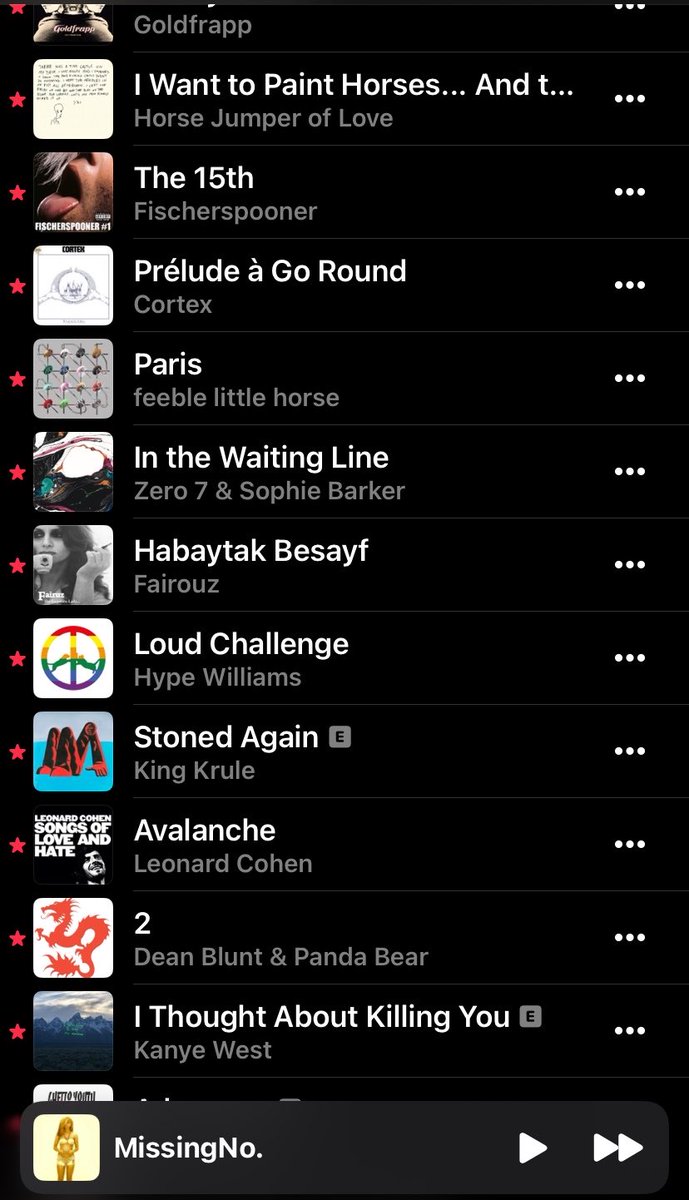Open more options for Prélude à Go Round
This screenshot has height=1200, width=689.
[x=629, y=285]
